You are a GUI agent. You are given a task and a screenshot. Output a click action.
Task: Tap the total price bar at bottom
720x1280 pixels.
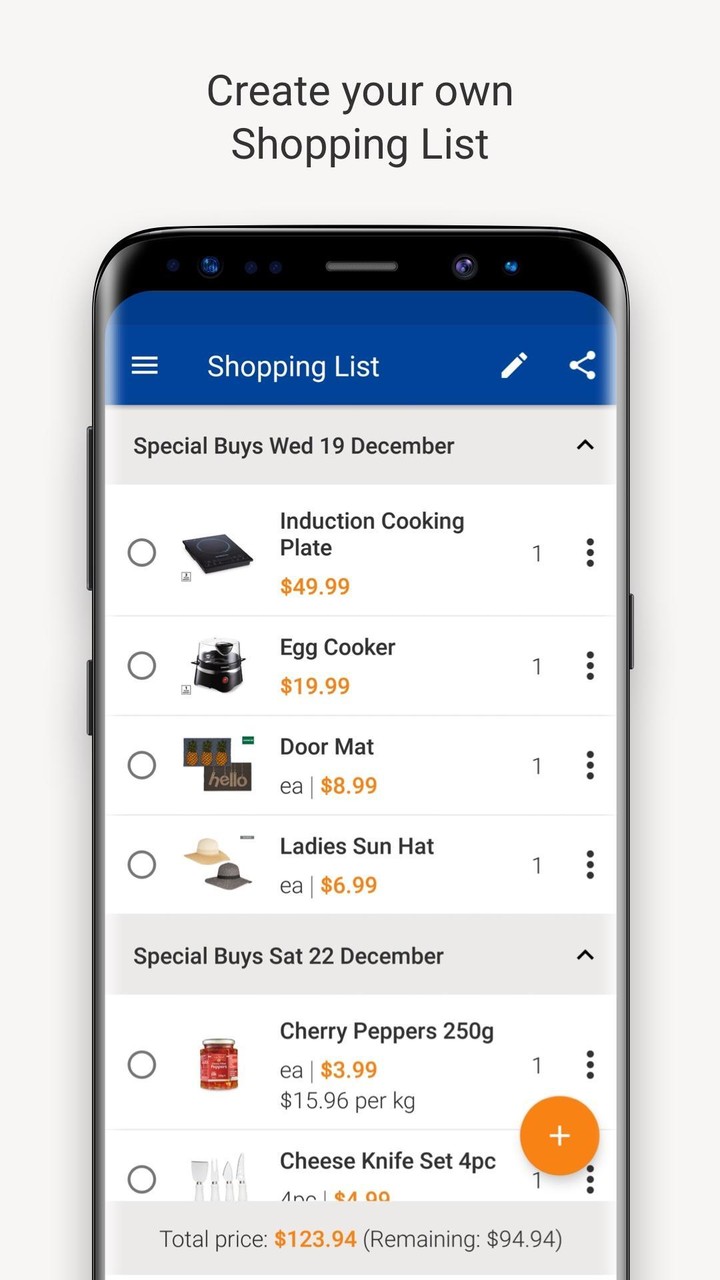pos(360,1238)
